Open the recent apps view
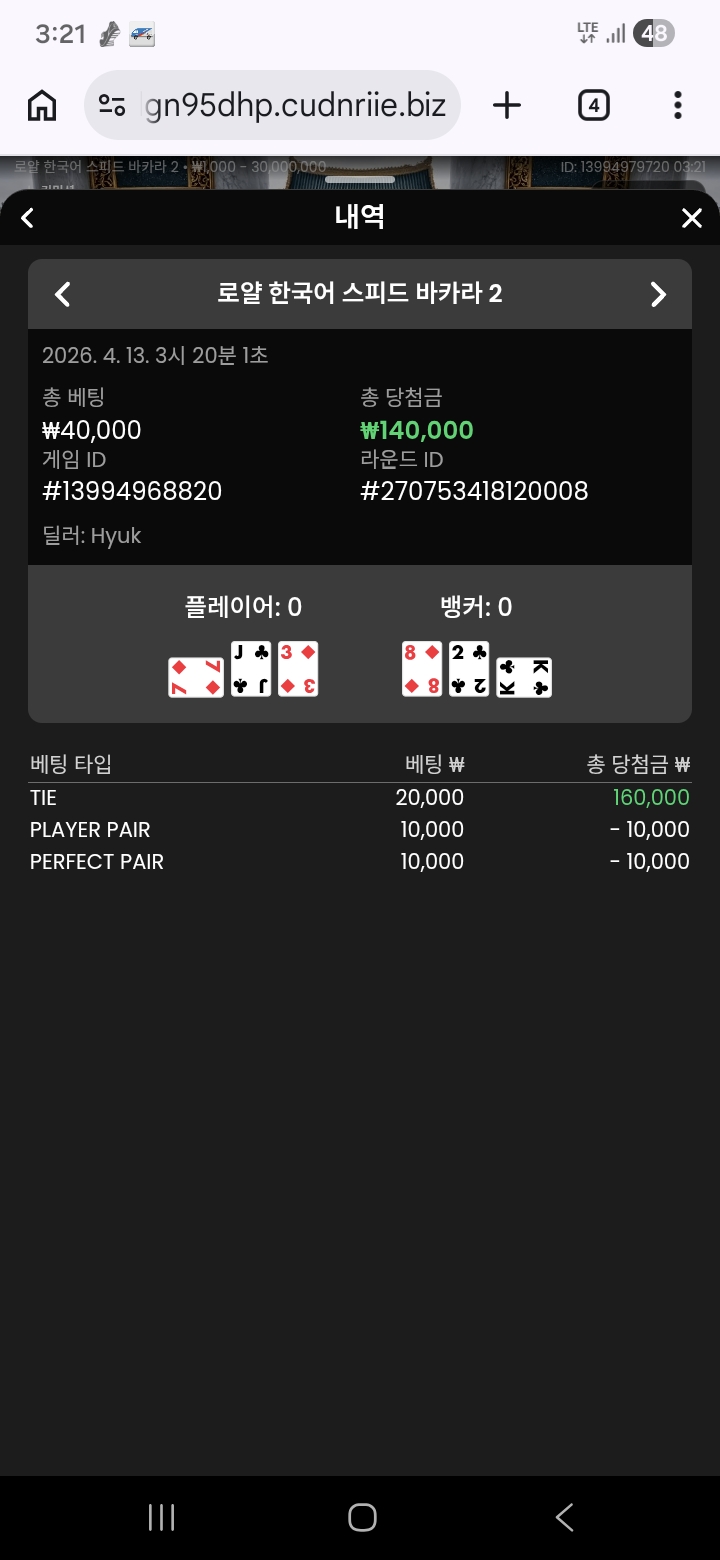The width and height of the screenshot is (720, 1560). pyautogui.click(x=161, y=1517)
